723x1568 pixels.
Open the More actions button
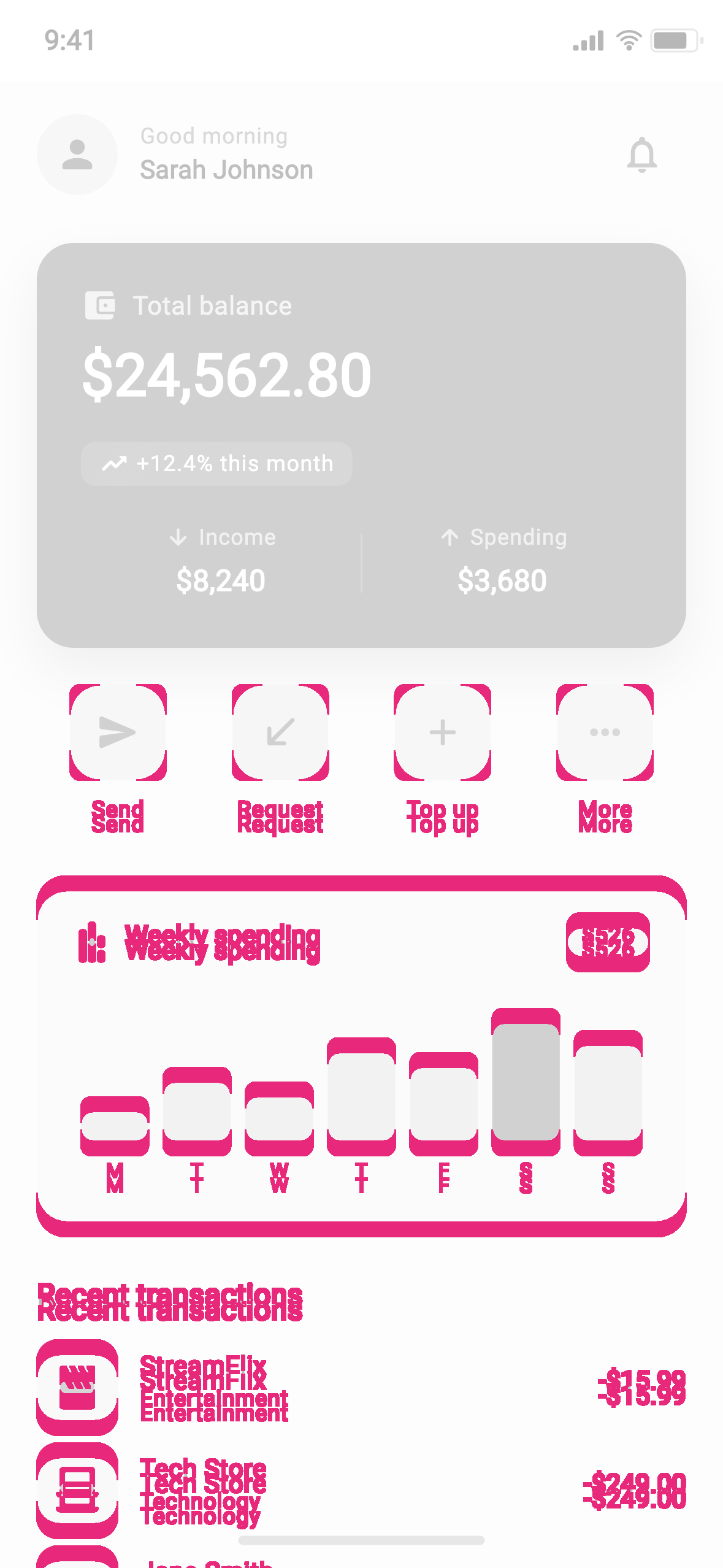[x=605, y=732]
